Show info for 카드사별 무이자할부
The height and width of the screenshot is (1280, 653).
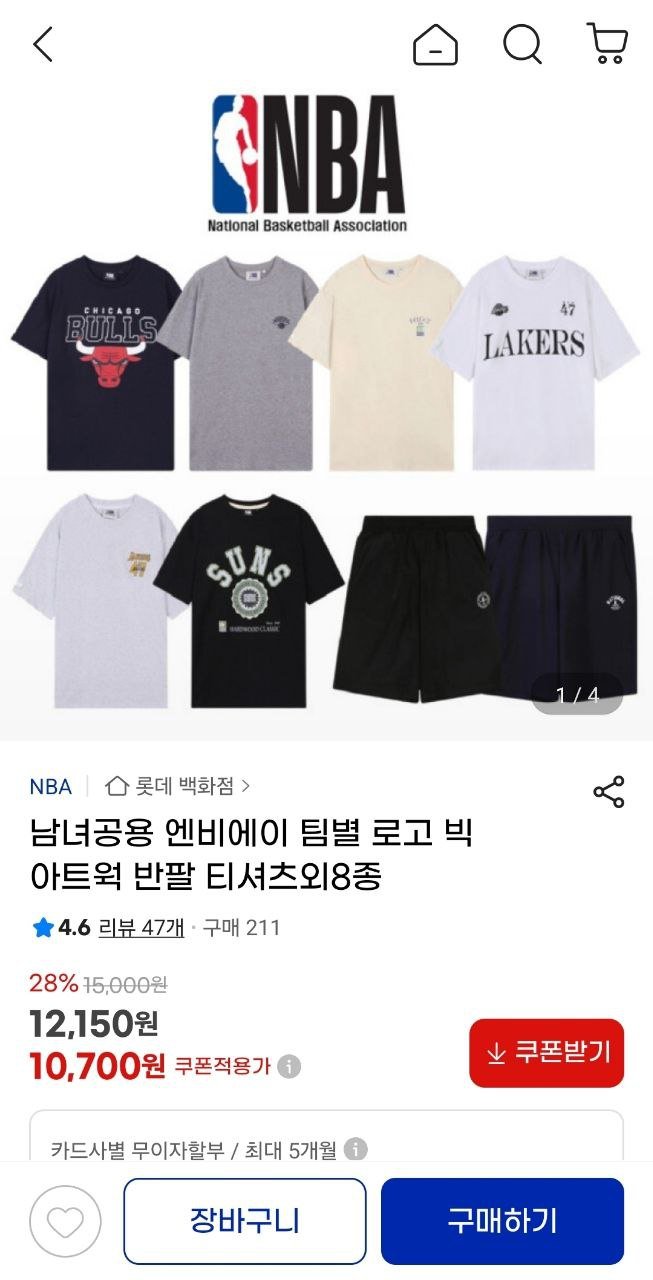click(355, 1150)
